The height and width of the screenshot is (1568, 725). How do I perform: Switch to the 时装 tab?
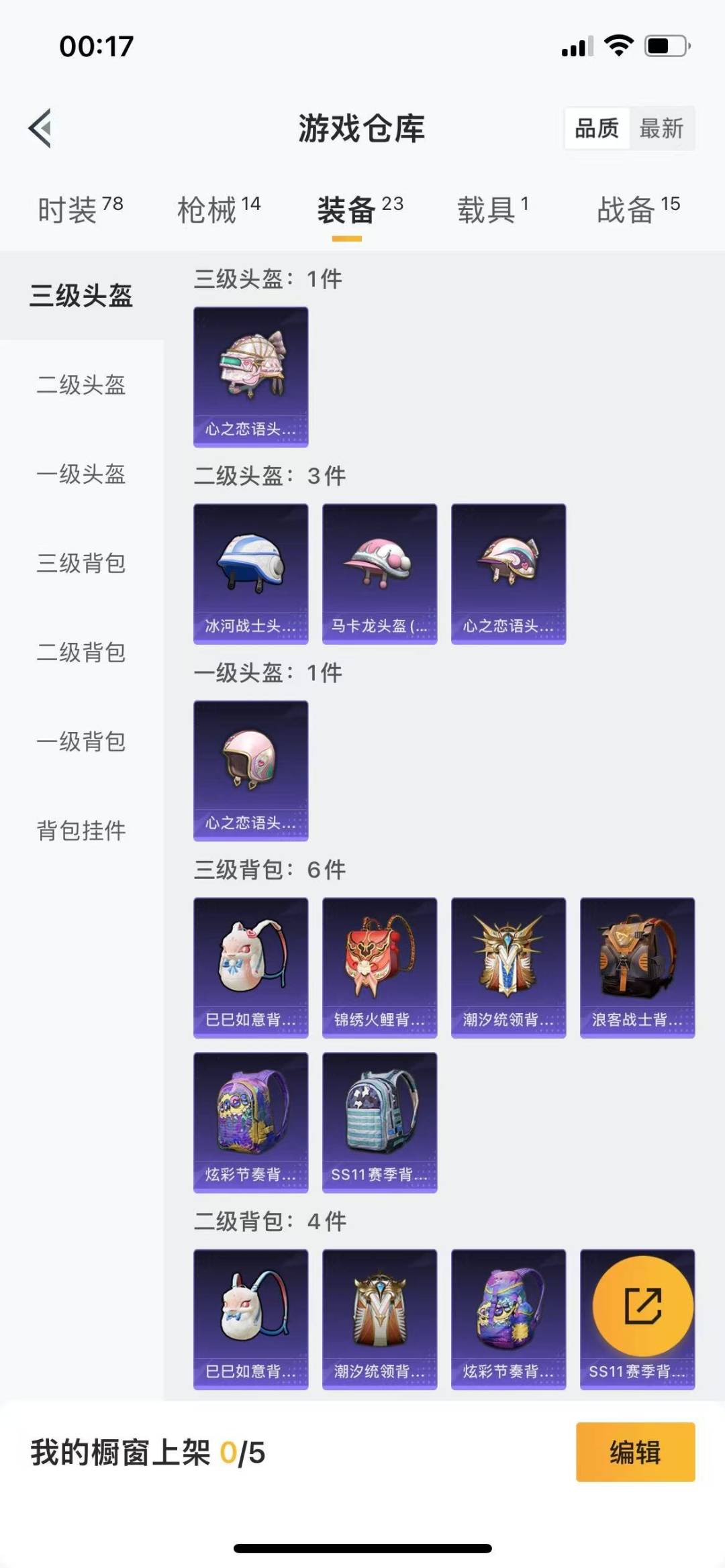79,209
